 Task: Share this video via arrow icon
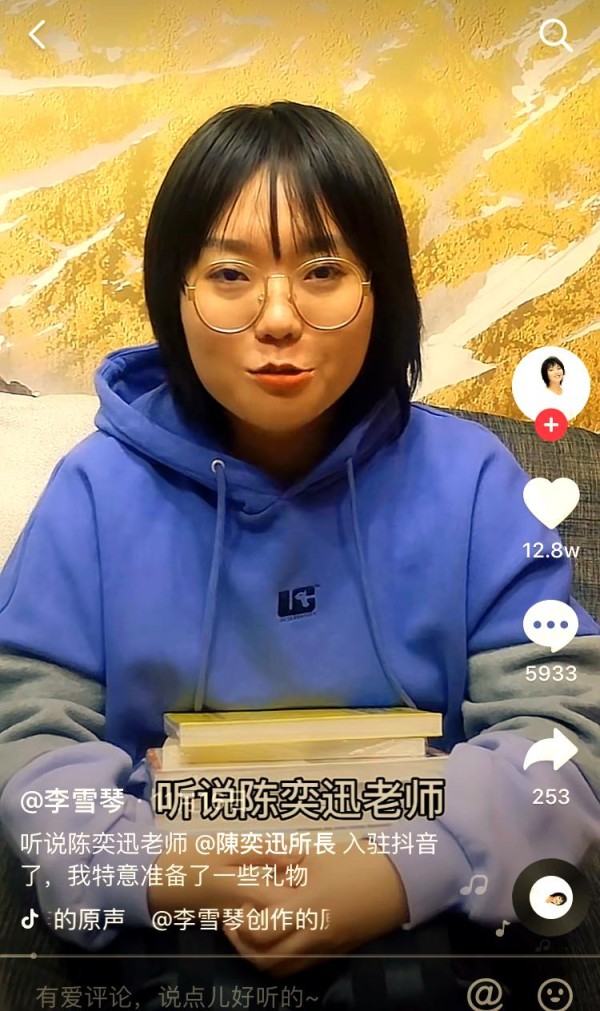(551, 751)
